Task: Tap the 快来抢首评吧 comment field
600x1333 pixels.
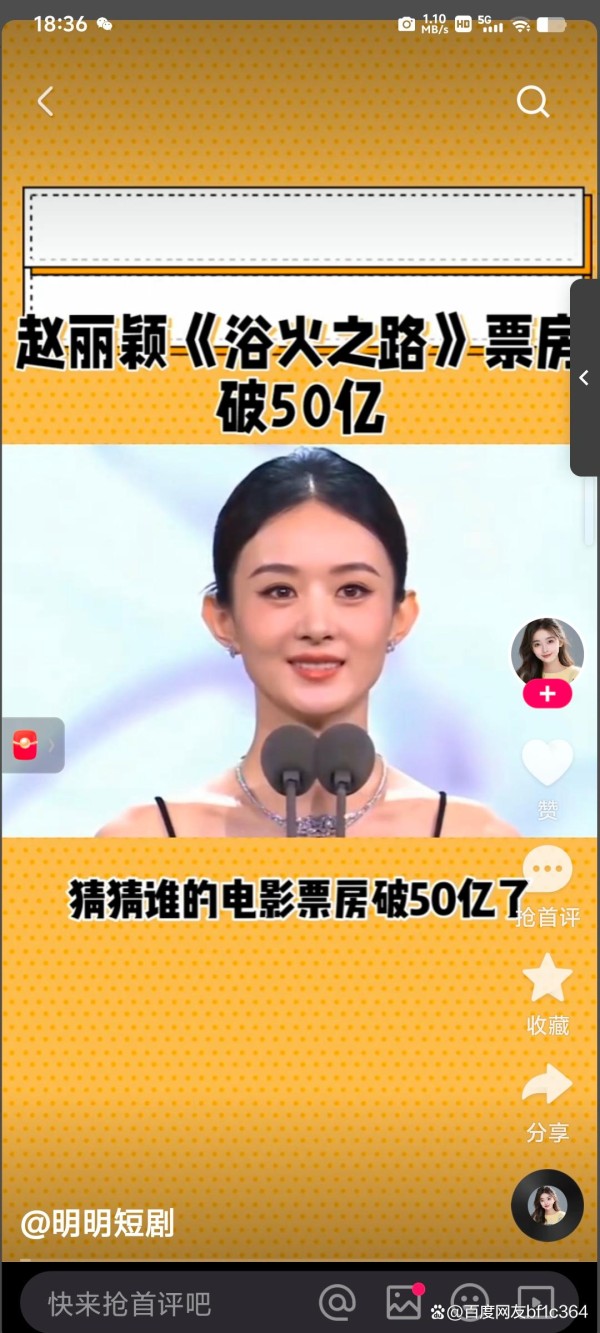Action: [130, 1304]
